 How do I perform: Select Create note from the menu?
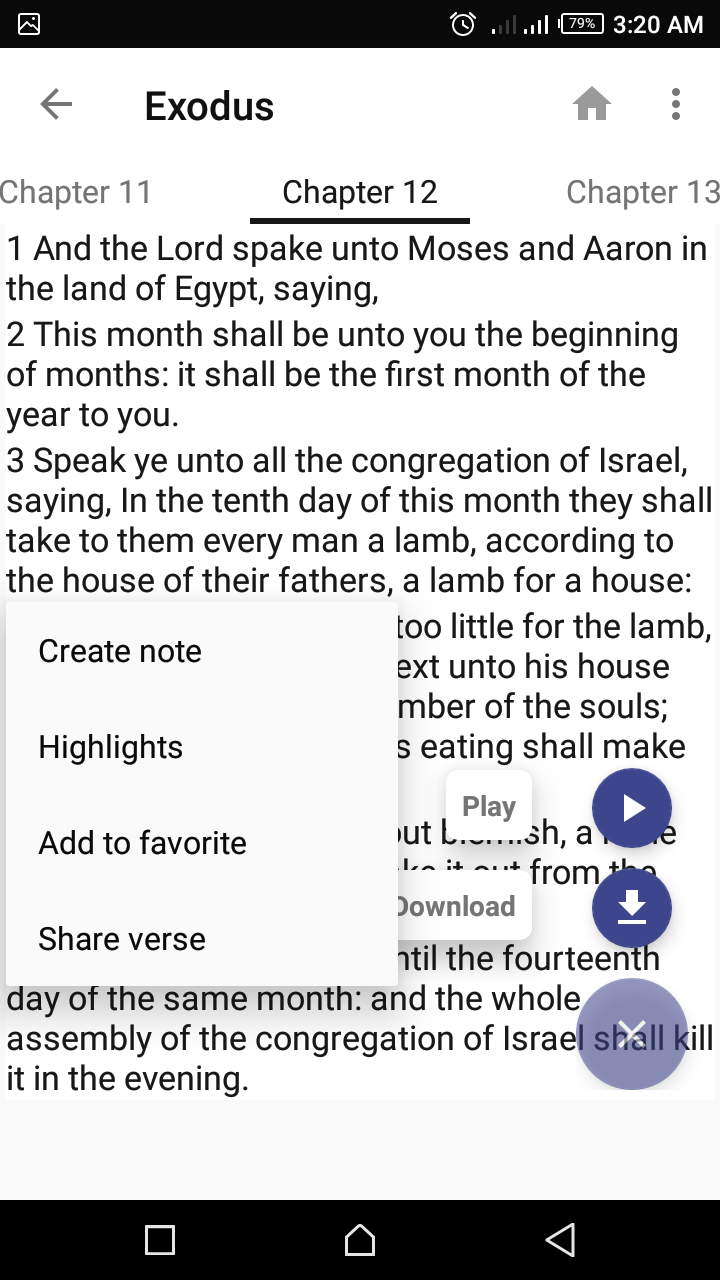119,651
